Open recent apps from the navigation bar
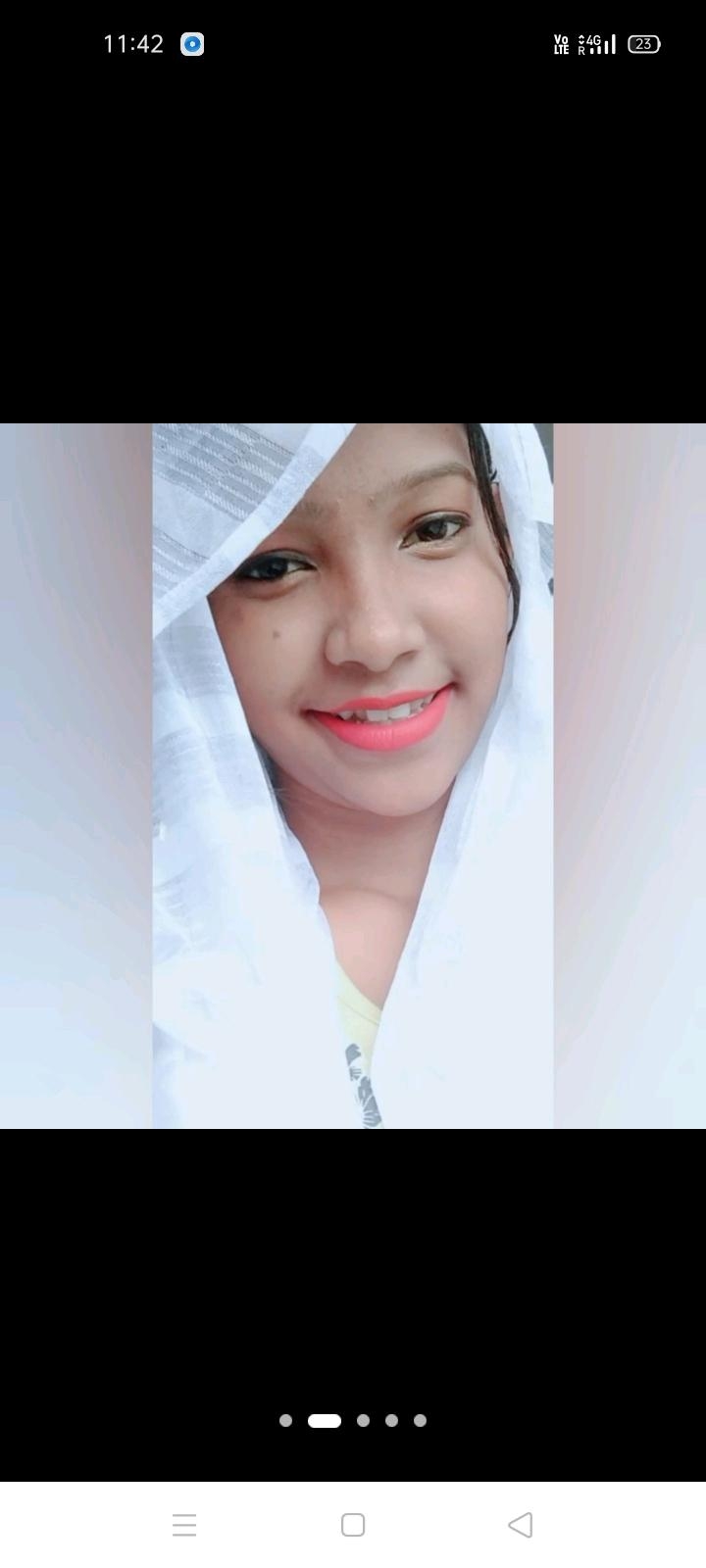706x1568 pixels. click(184, 1524)
